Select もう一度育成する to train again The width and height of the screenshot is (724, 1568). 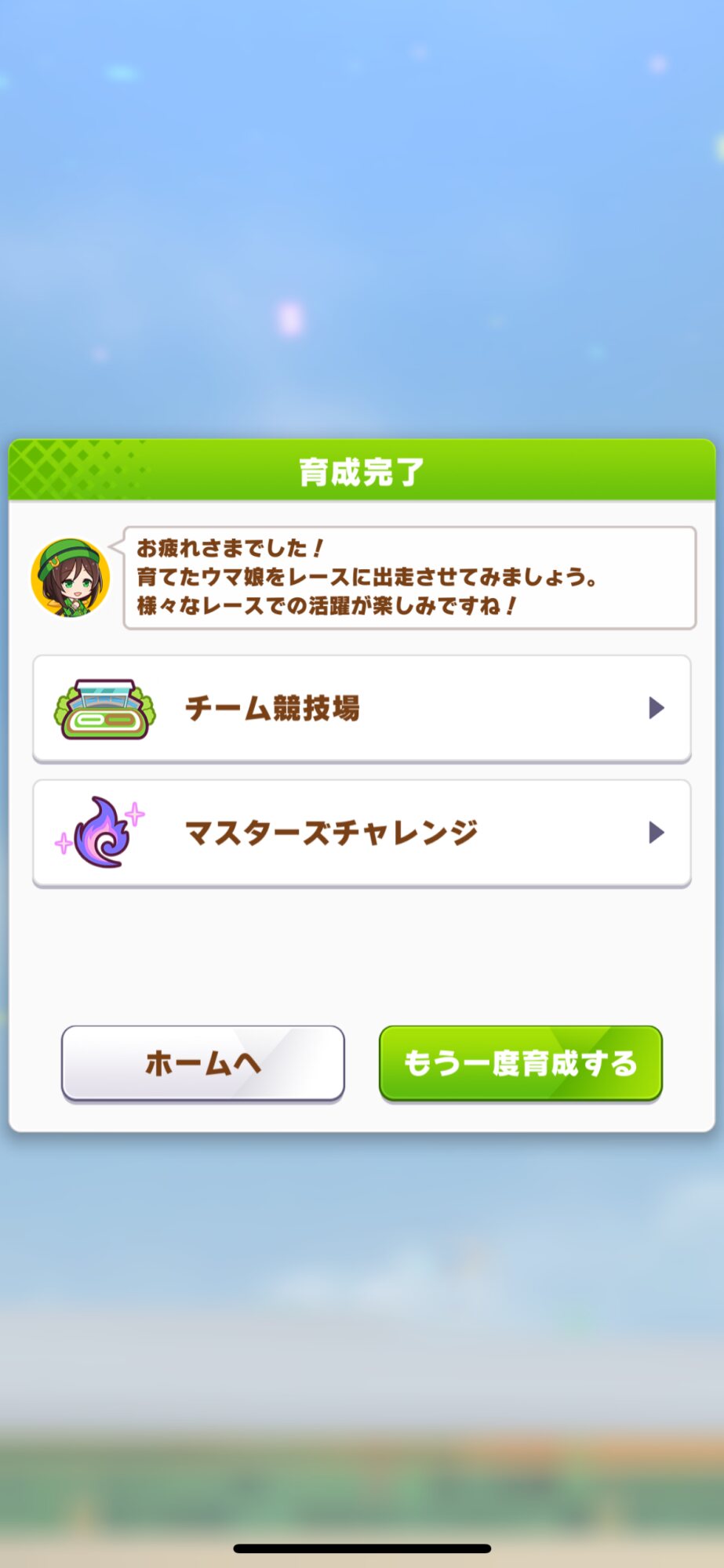520,1063
